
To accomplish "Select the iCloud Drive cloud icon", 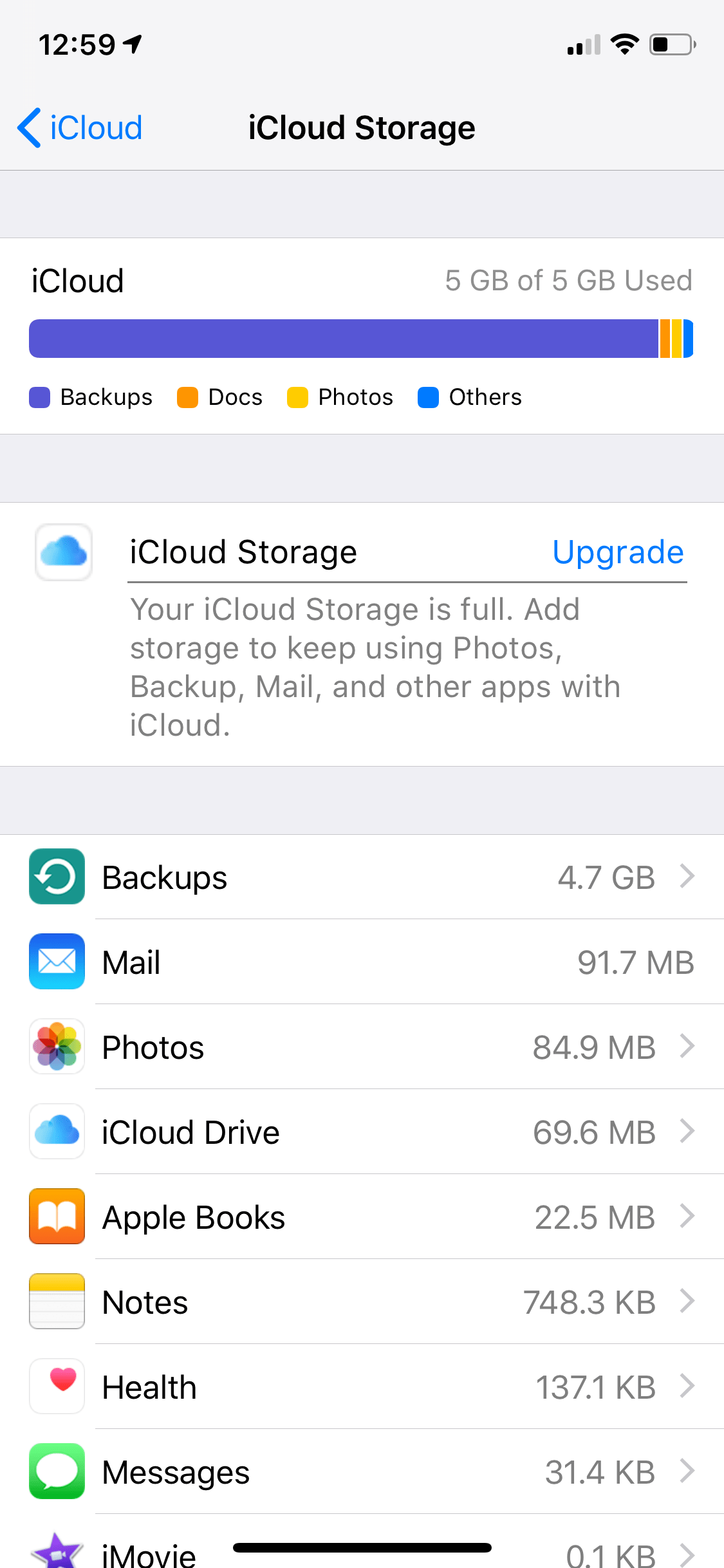I will [x=57, y=1132].
